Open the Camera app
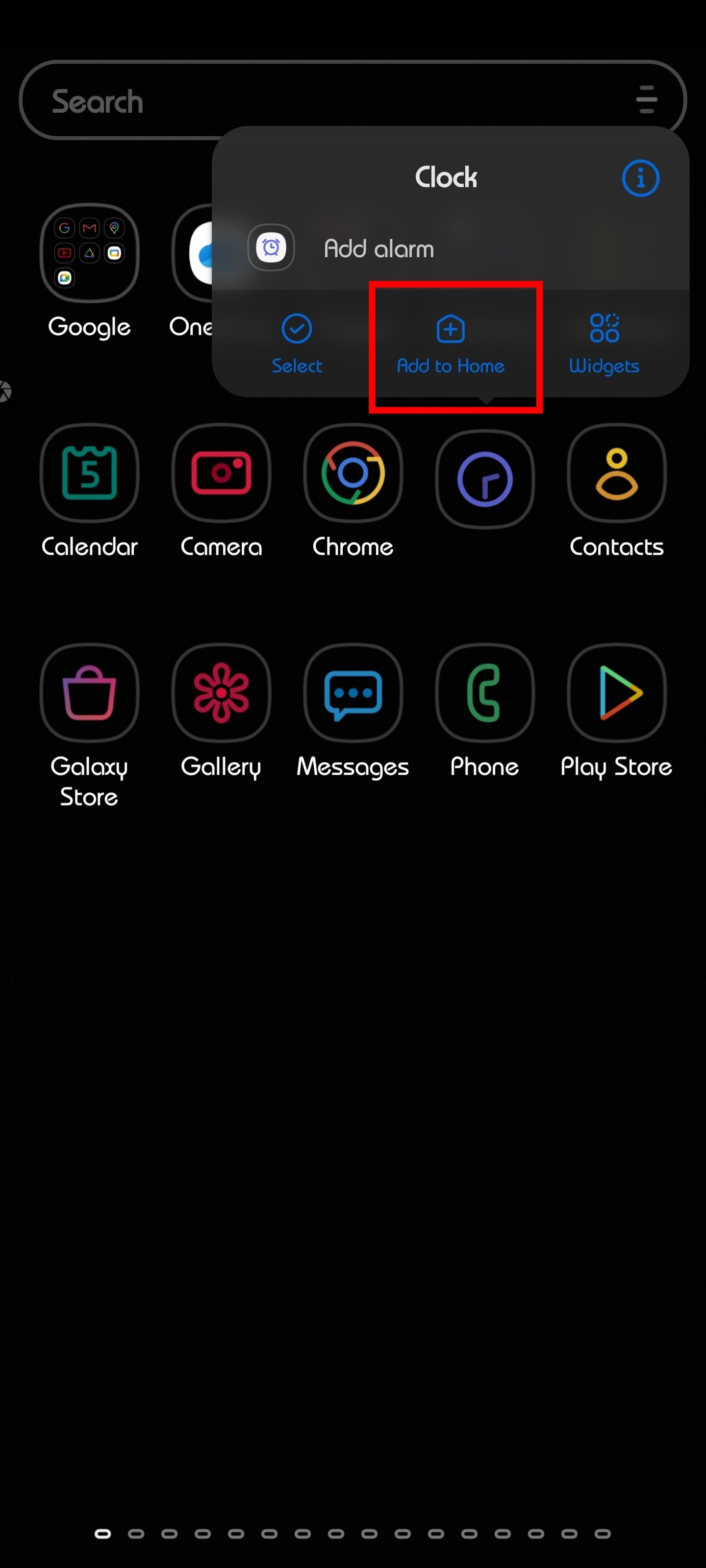Viewport: 706px width, 1568px height. (221, 474)
